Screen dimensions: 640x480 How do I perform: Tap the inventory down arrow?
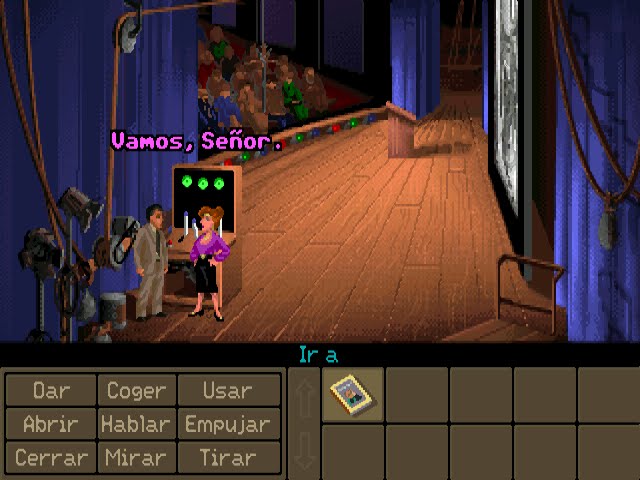[x=304, y=451]
